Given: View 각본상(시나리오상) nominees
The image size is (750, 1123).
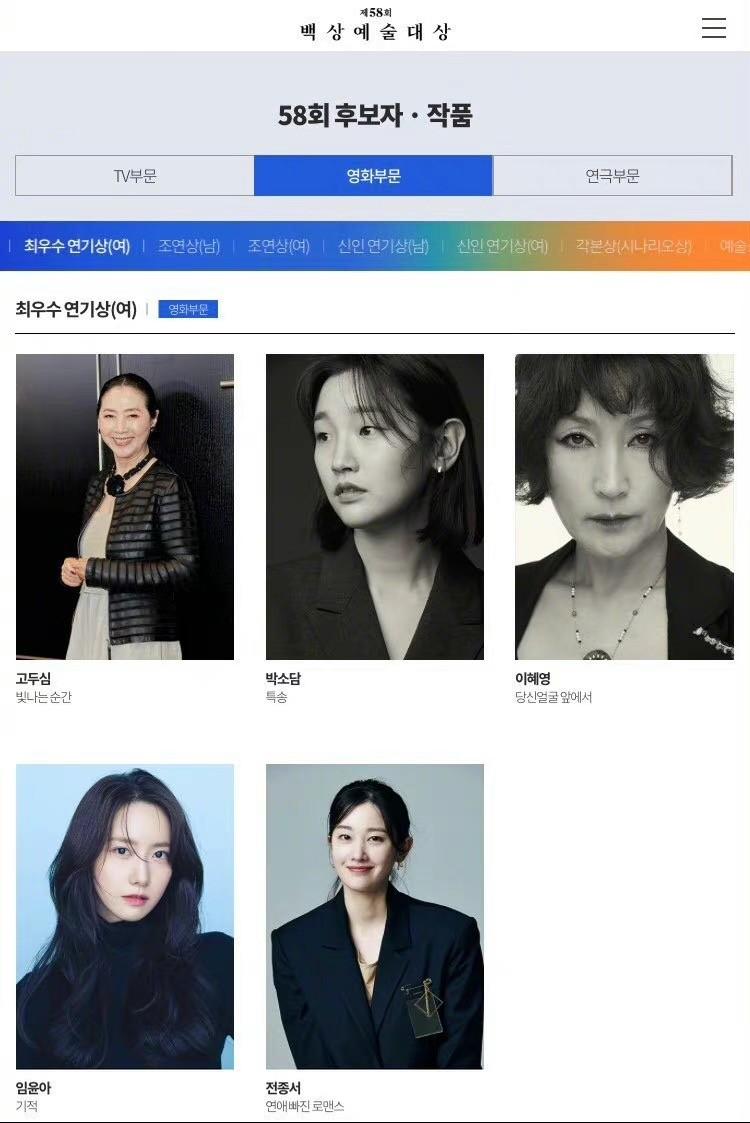Looking at the screenshot, I should coord(634,246).
